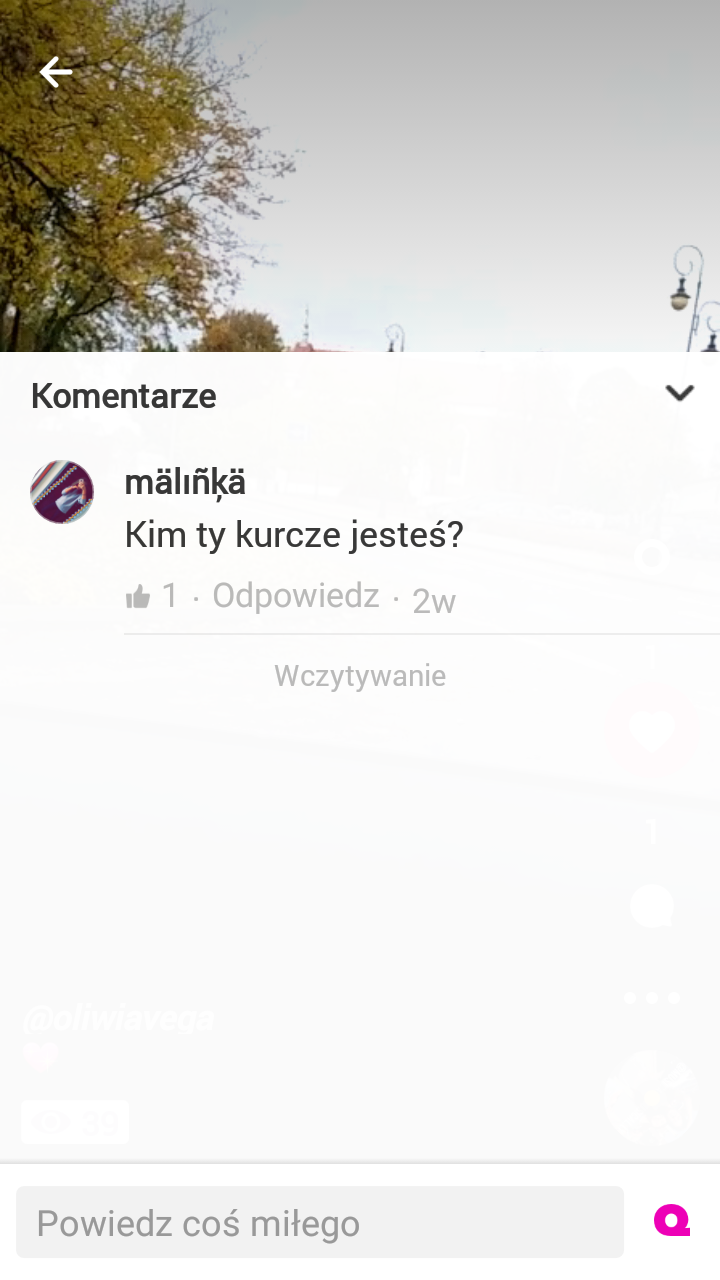Tap the pink send icon
Viewport: 720px width, 1280px height.
pyautogui.click(x=672, y=1221)
